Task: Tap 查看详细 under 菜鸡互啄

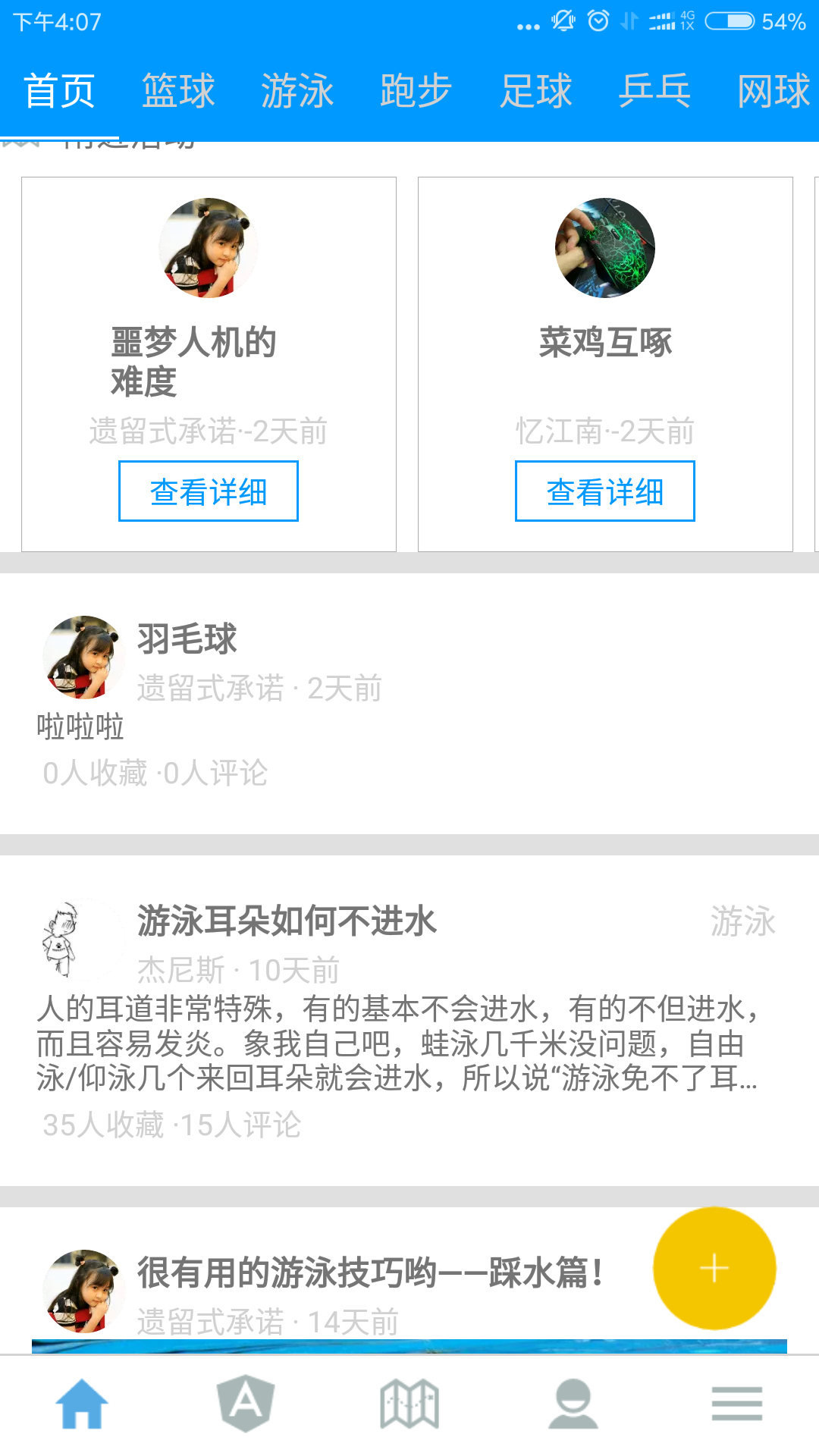Action: tap(605, 491)
